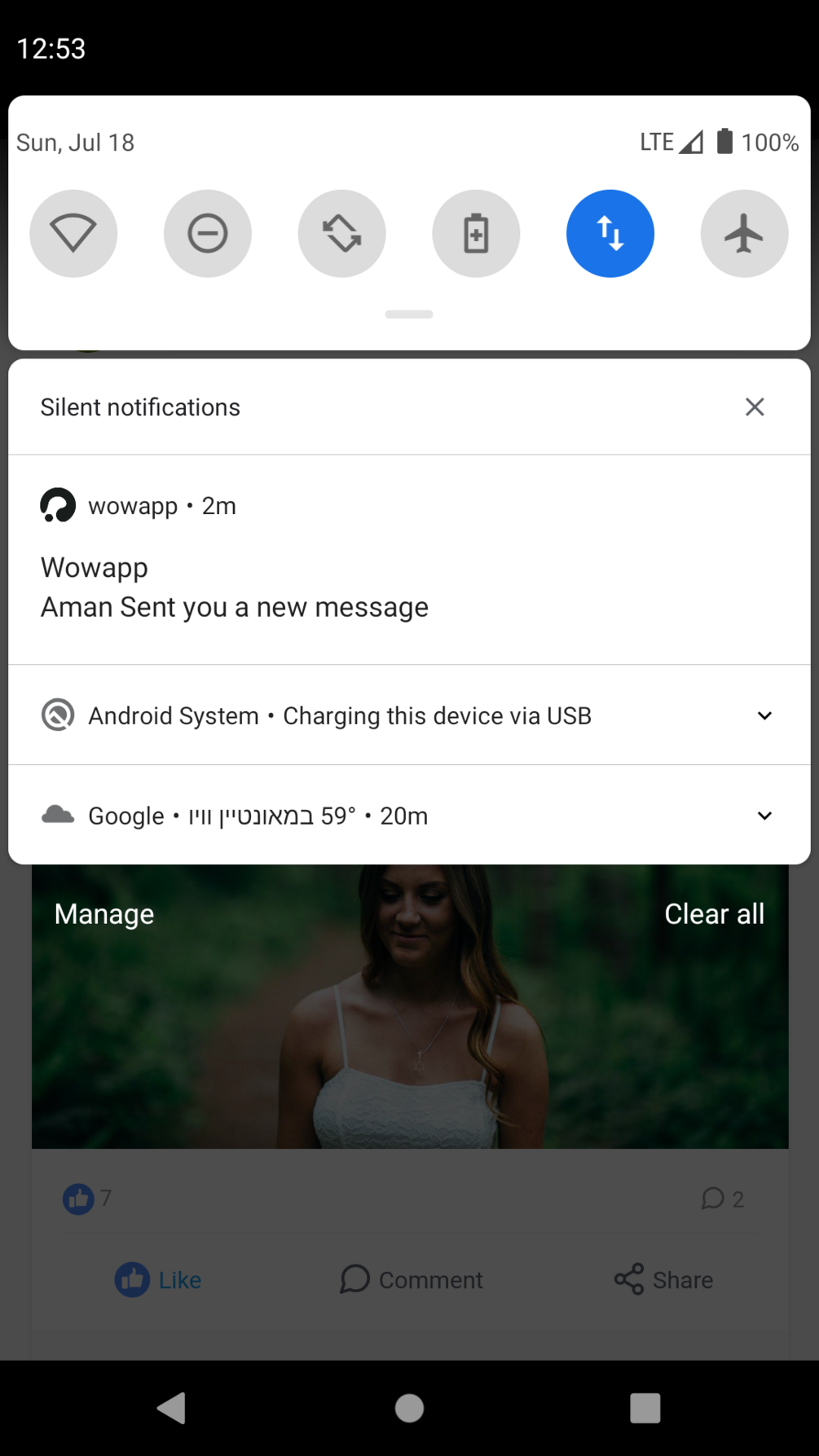Enable Do Not Disturb mode
819x1456 pixels.
[x=208, y=234]
